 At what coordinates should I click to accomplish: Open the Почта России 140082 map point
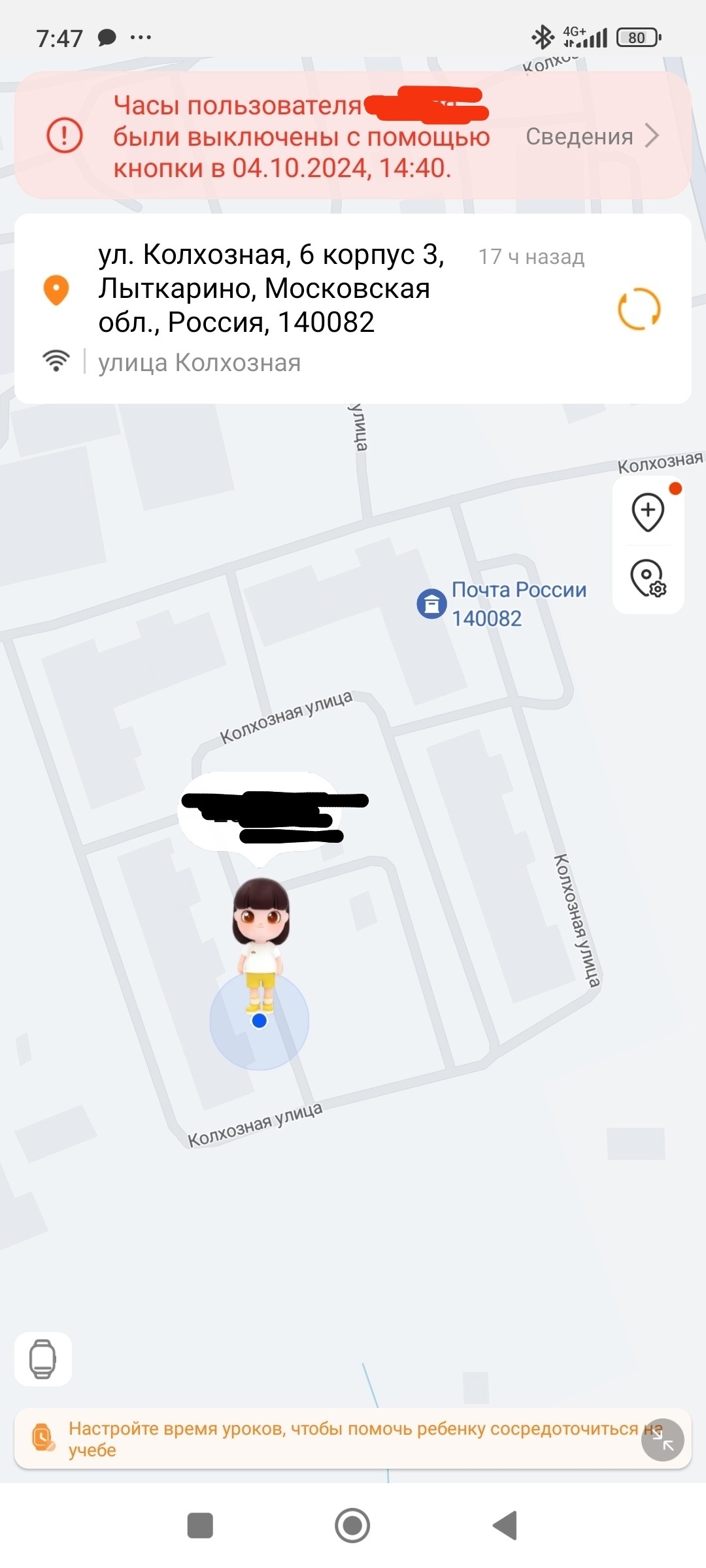(501, 604)
